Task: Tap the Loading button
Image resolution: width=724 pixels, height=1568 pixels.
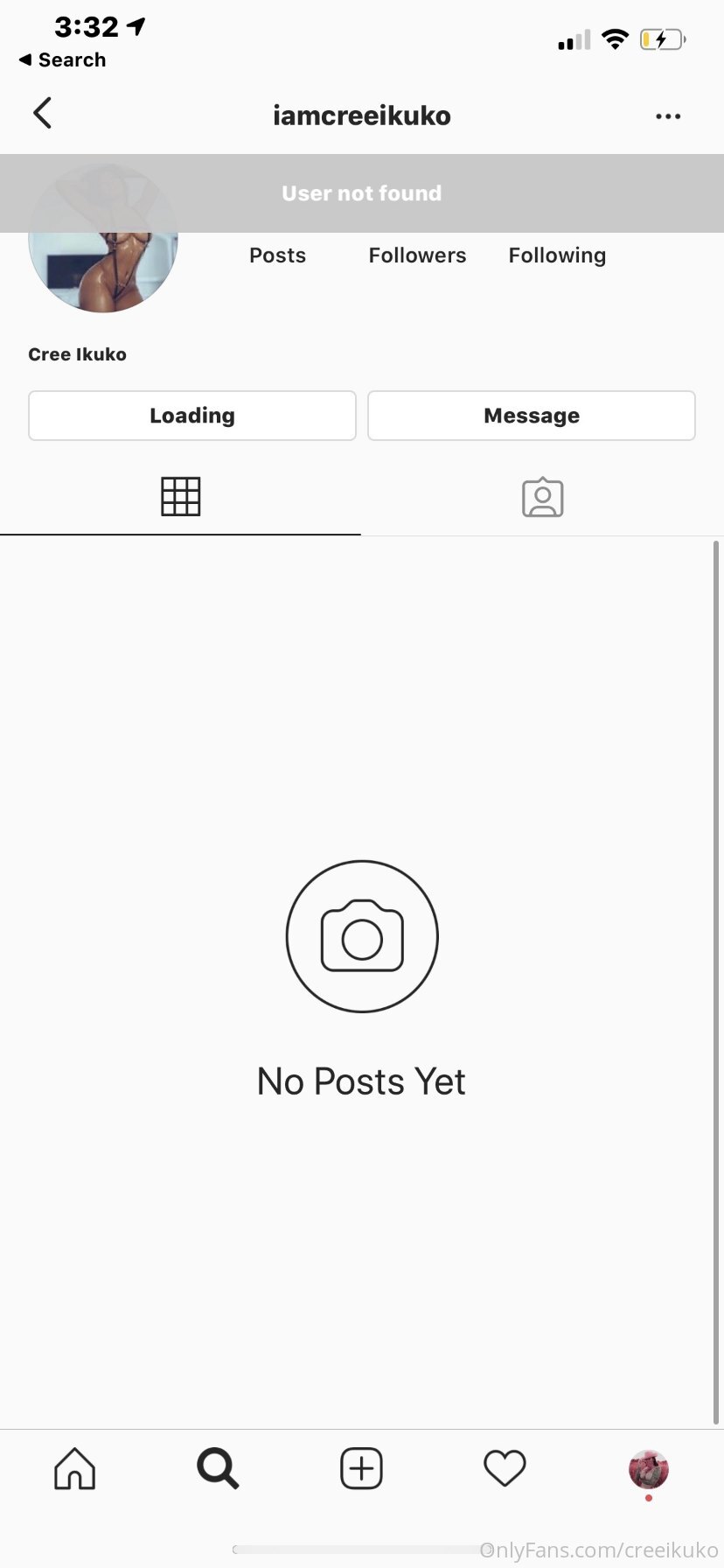Action: 192,416
